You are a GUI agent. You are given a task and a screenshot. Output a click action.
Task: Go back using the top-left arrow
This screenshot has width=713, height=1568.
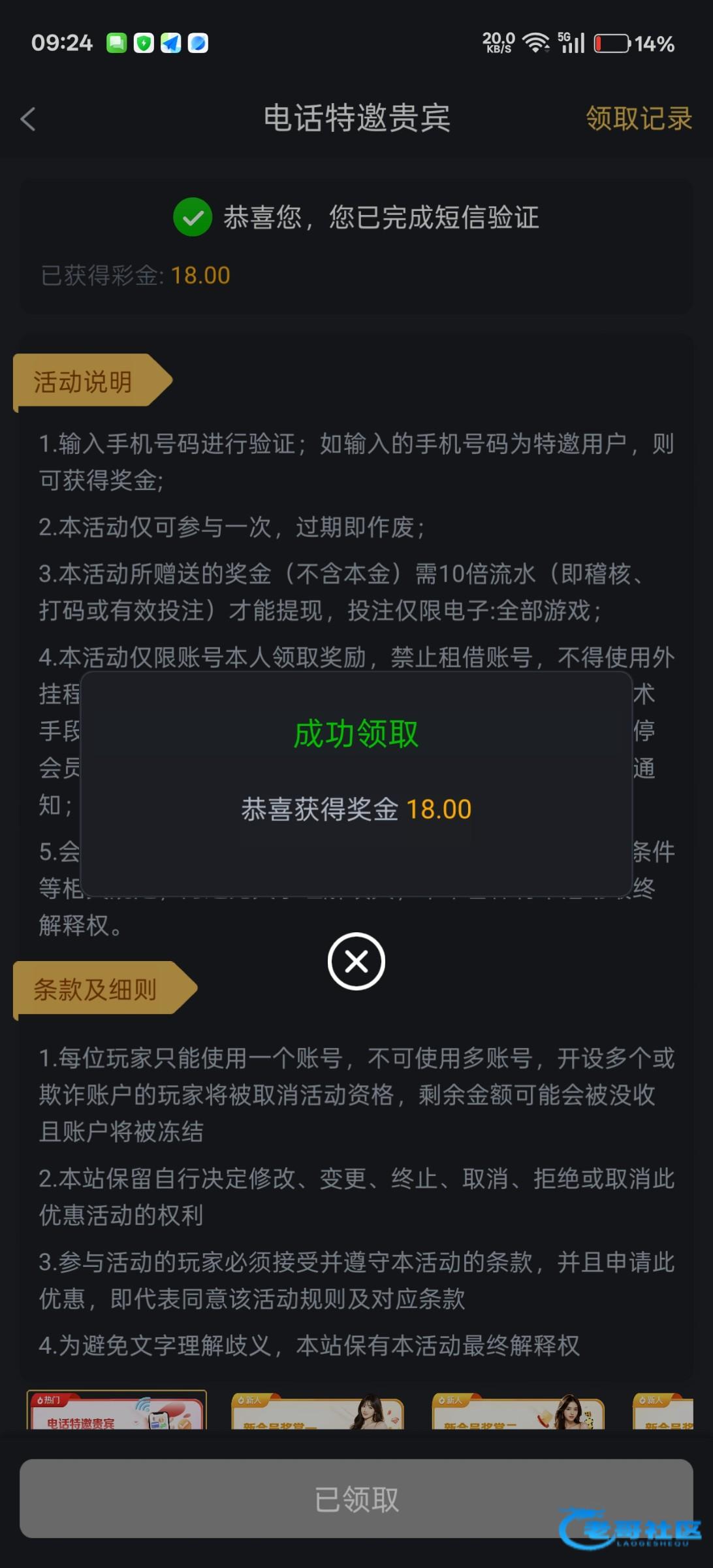[29, 119]
